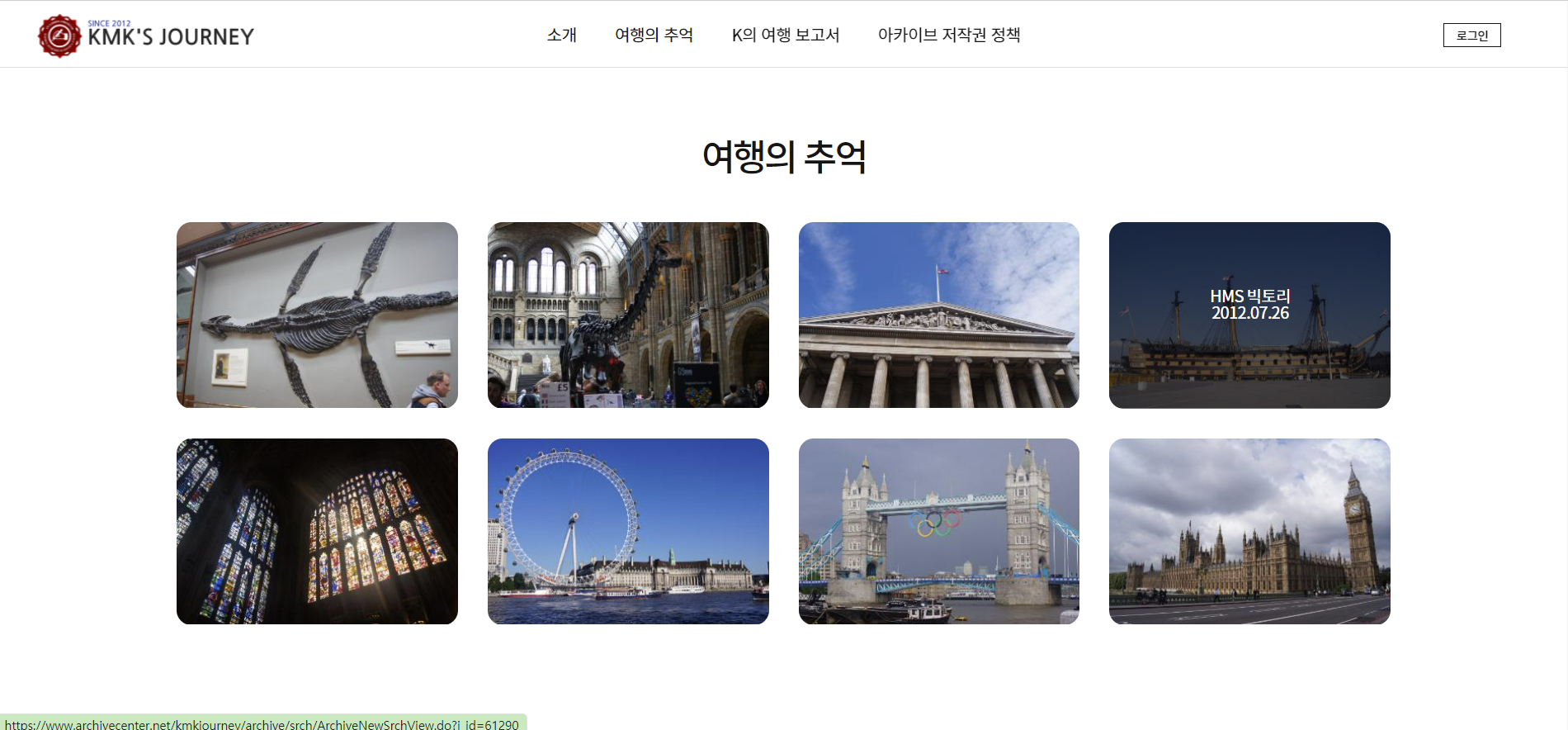Tap the KMK's Journey site logo
The height and width of the screenshot is (730, 1568).
pyautogui.click(x=146, y=36)
